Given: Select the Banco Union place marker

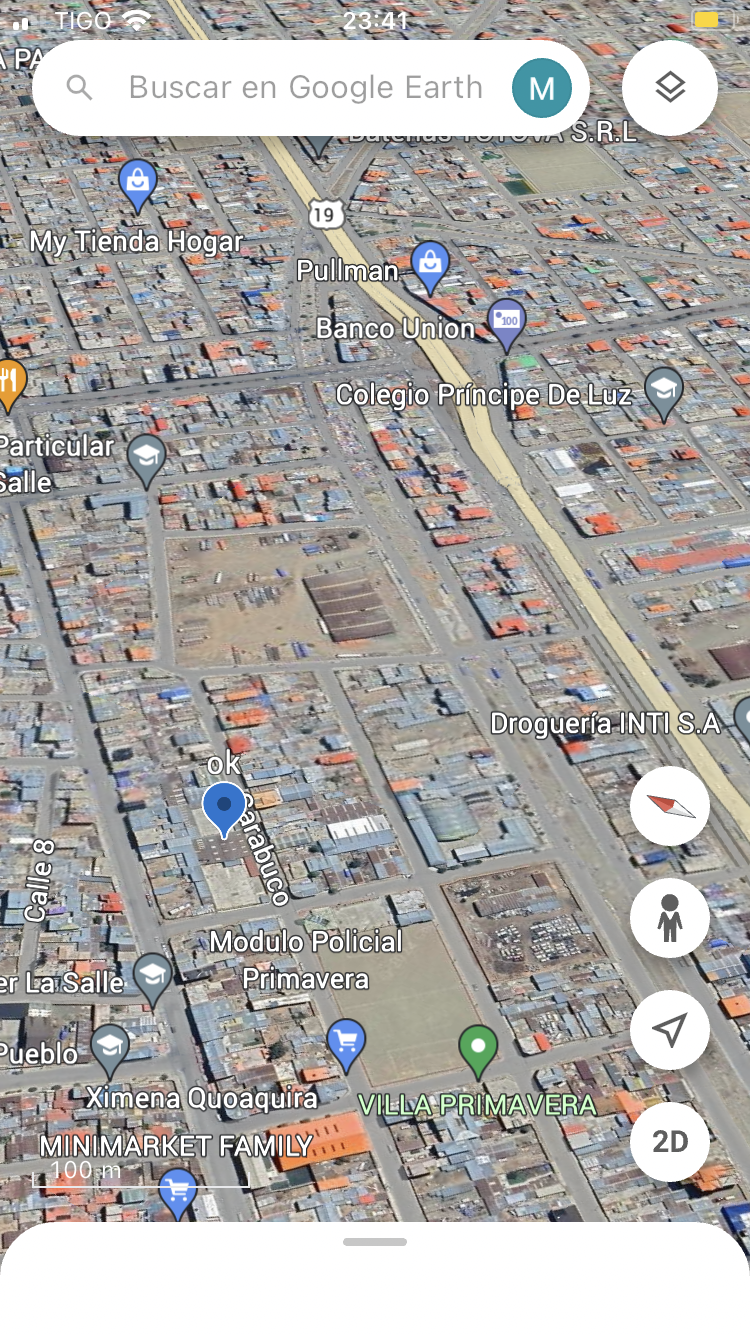Looking at the screenshot, I should tap(507, 321).
